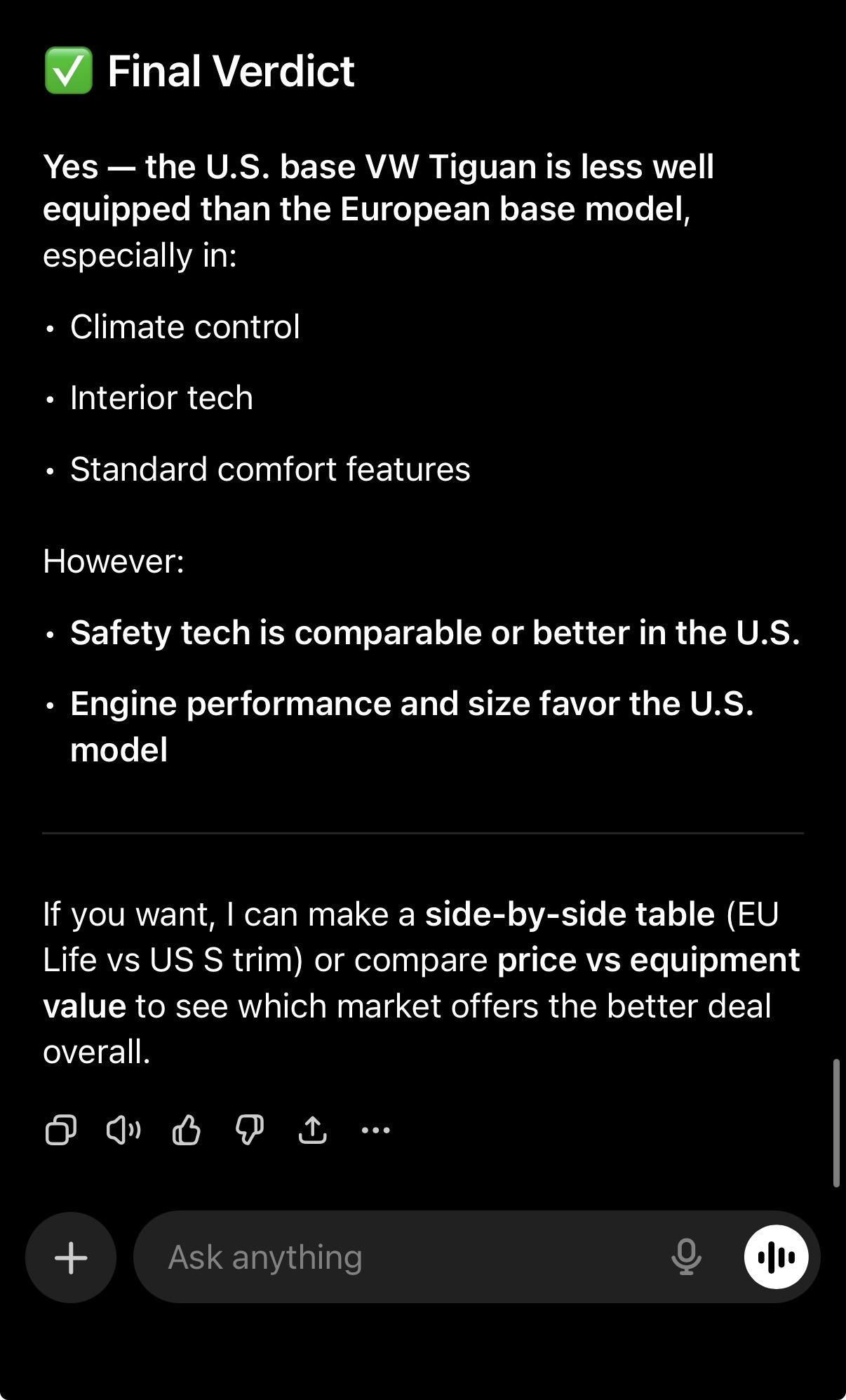Copy the response to clipboard
The image size is (846, 1400).
click(x=60, y=1130)
